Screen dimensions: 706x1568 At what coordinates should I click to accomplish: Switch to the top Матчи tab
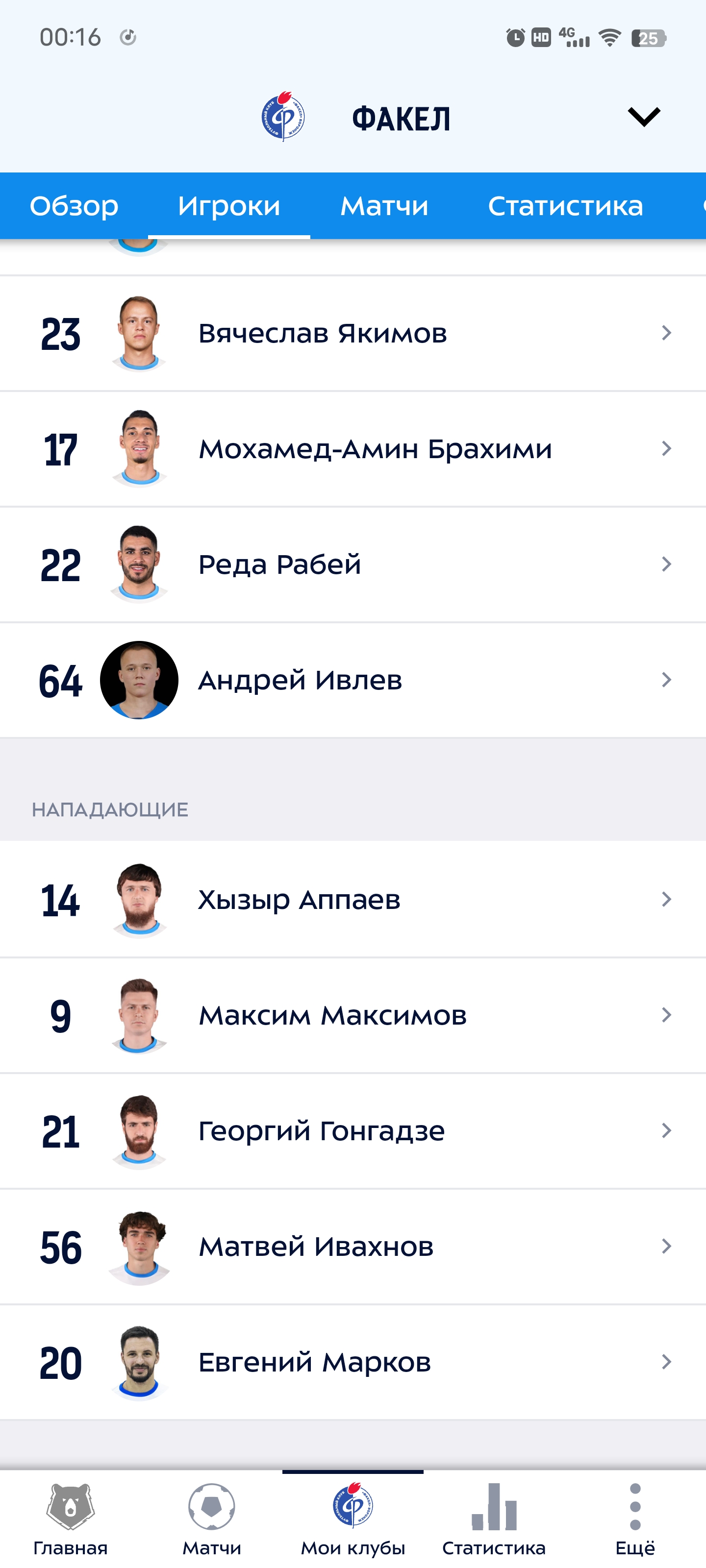pyautogui.click(x=384, y=206)
